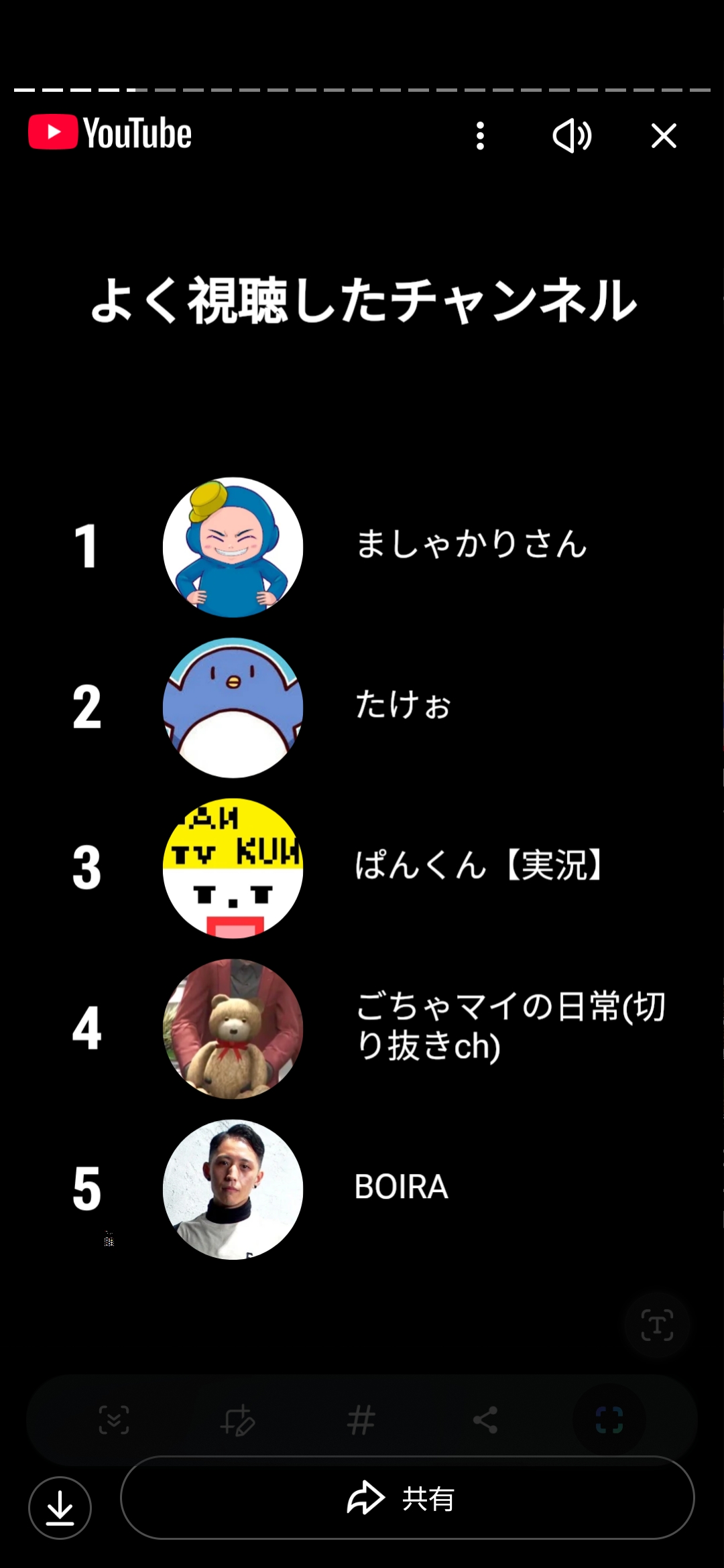Close the YouTube recap story
This screenshot has height=1568, width=724.
coord(664,136)
